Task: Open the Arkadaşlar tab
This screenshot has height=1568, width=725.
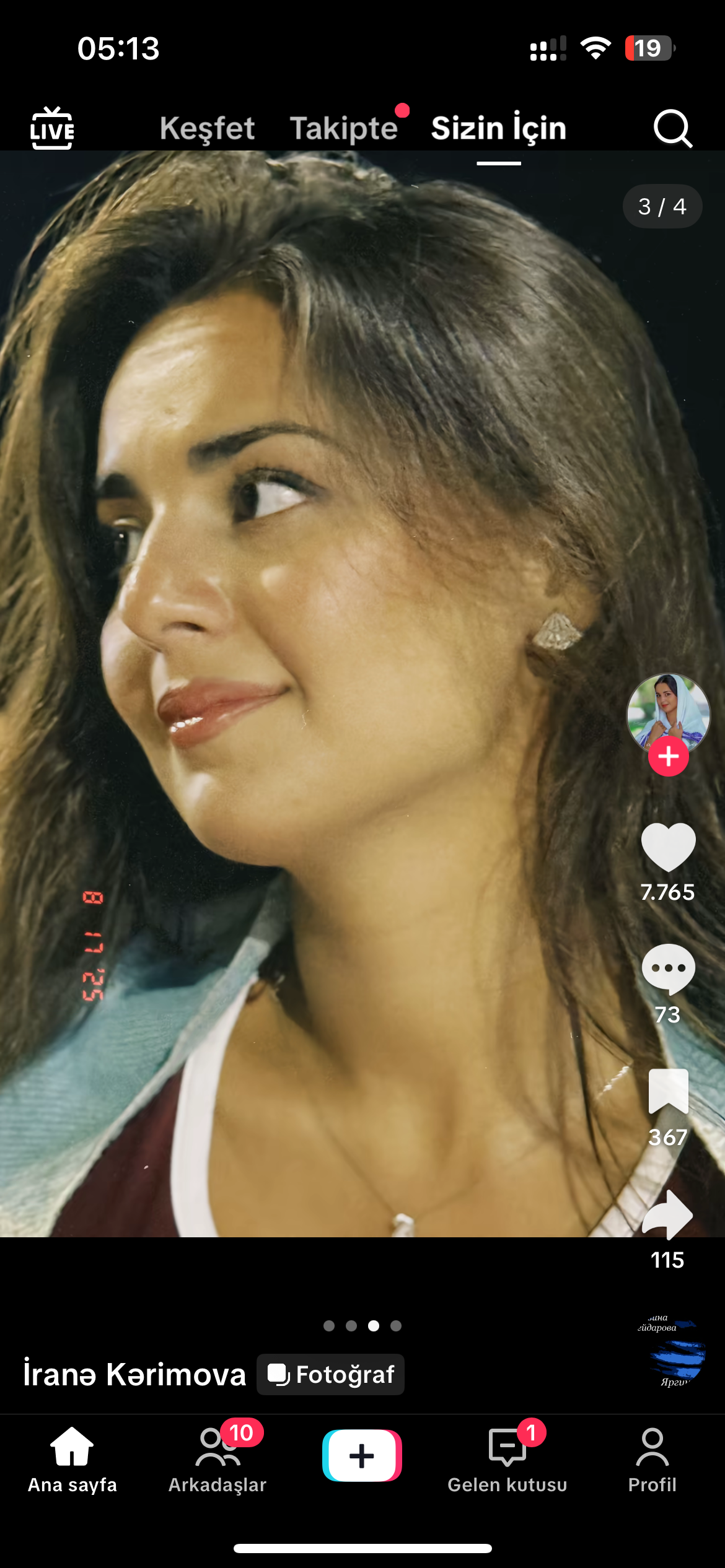Action: tap(217, 1459)
